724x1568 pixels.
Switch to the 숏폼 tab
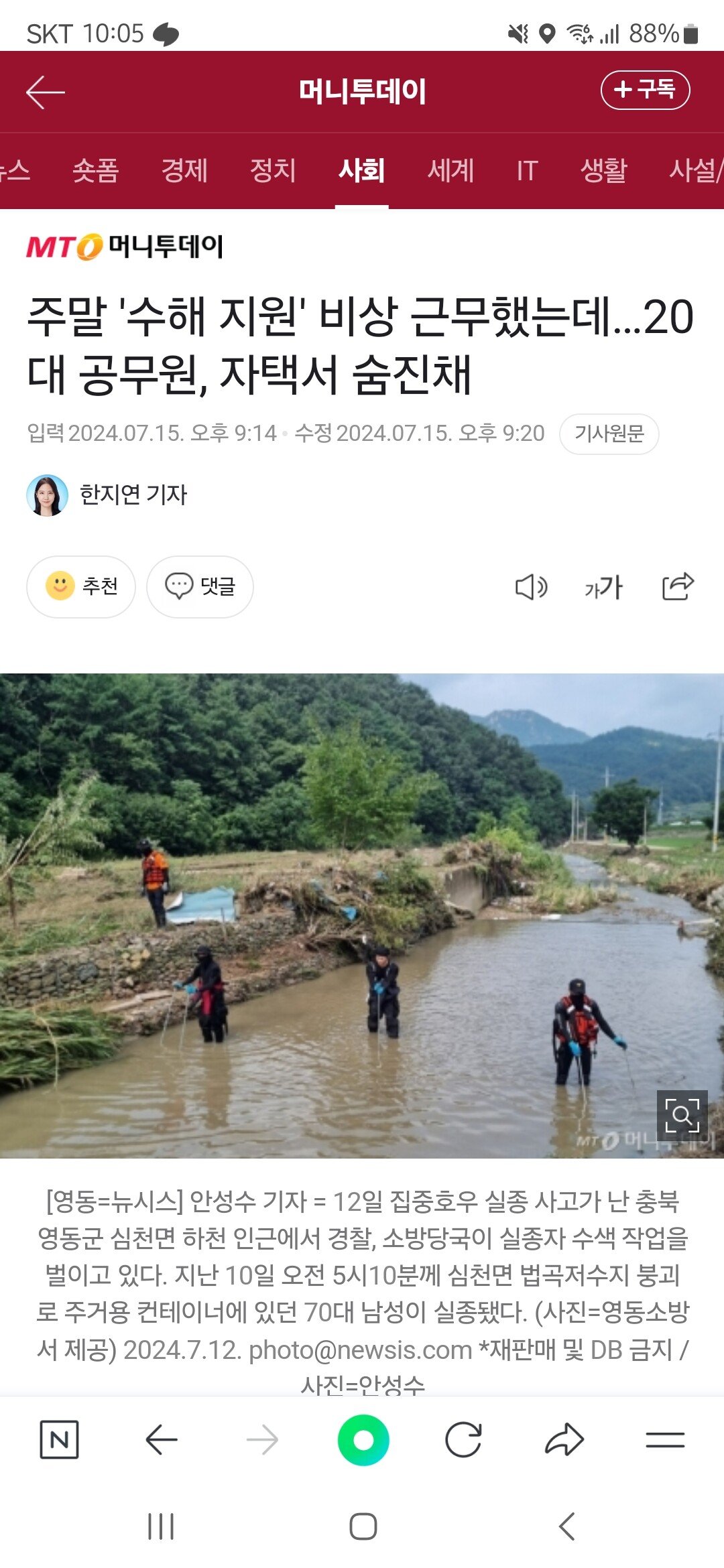pyautogui.click(x=96, y=170)
